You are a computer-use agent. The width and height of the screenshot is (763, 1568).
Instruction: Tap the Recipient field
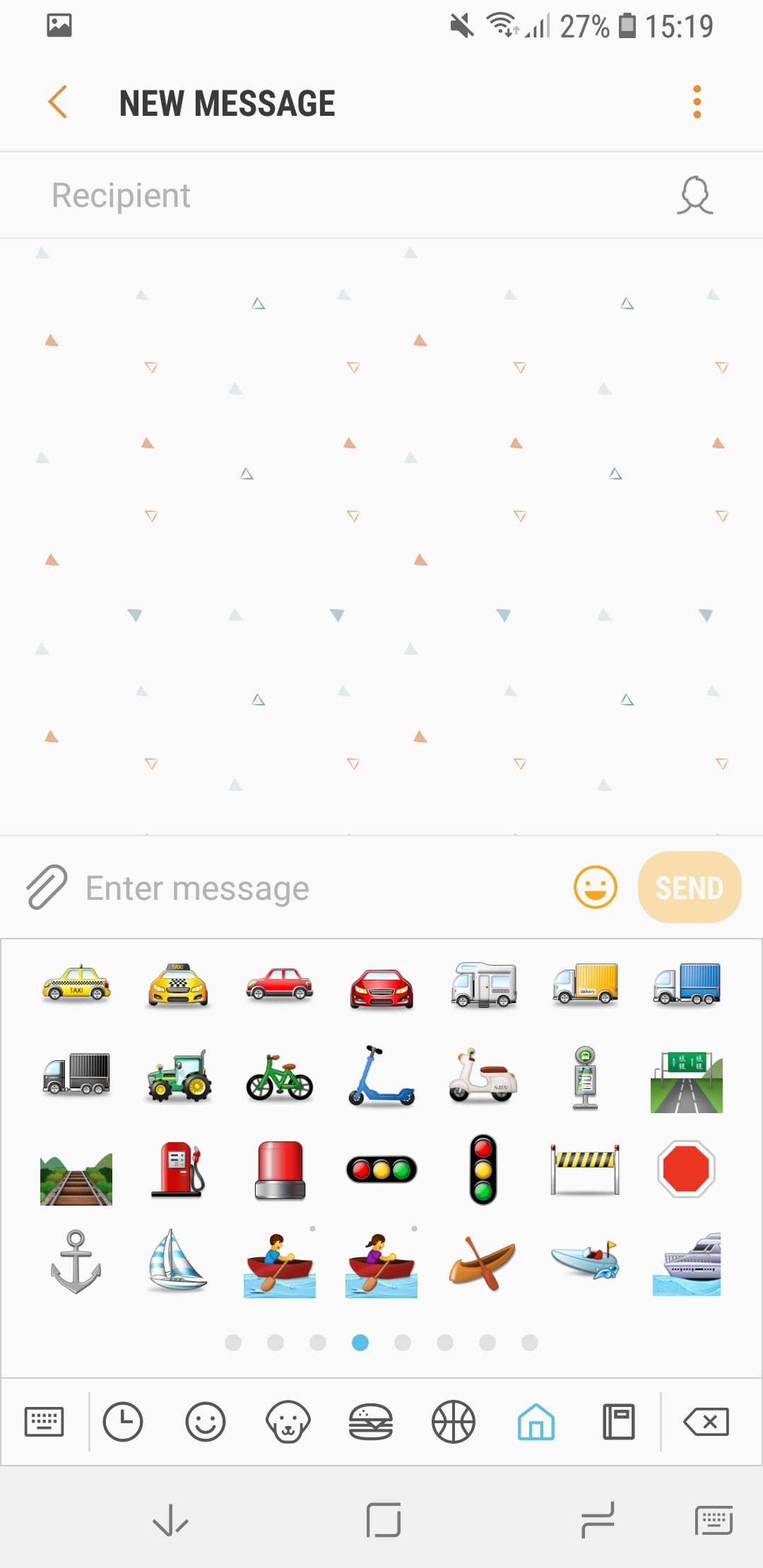339,196
